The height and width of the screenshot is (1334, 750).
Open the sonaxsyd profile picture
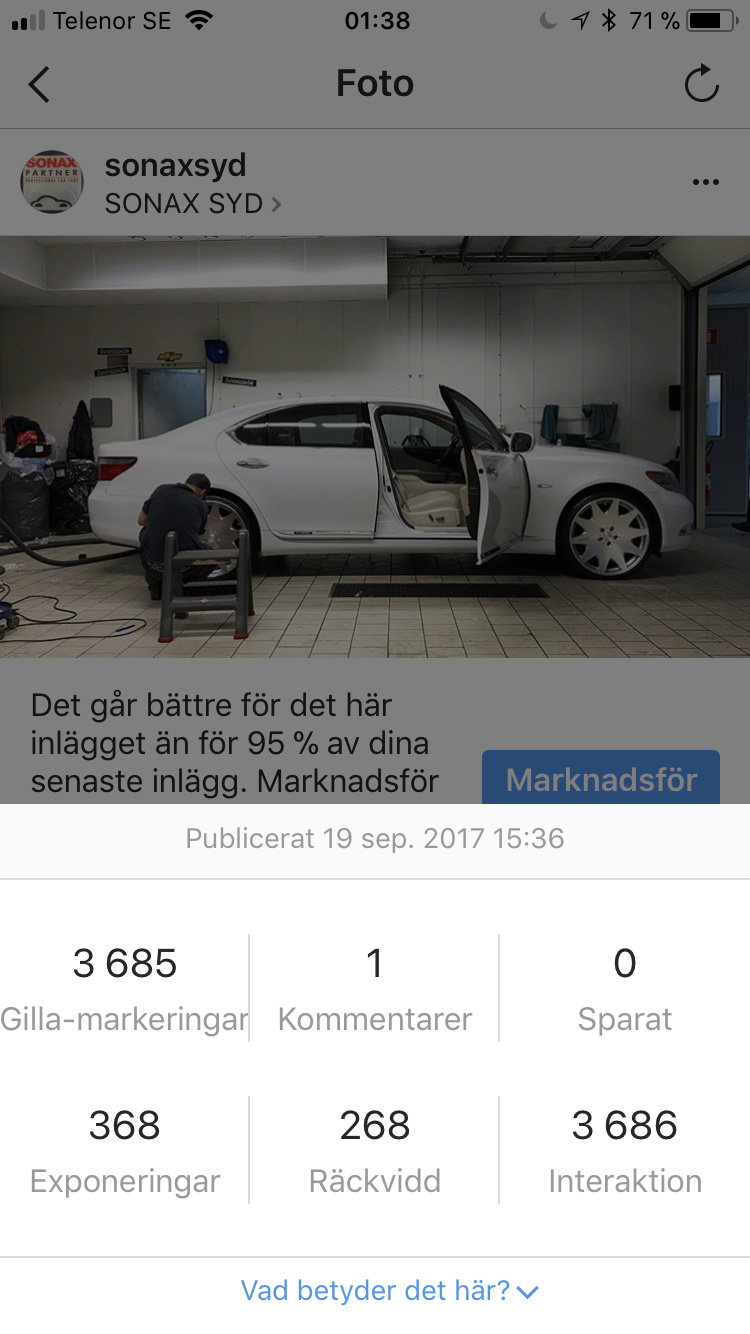pyautogui.click(x=51, y=182)
